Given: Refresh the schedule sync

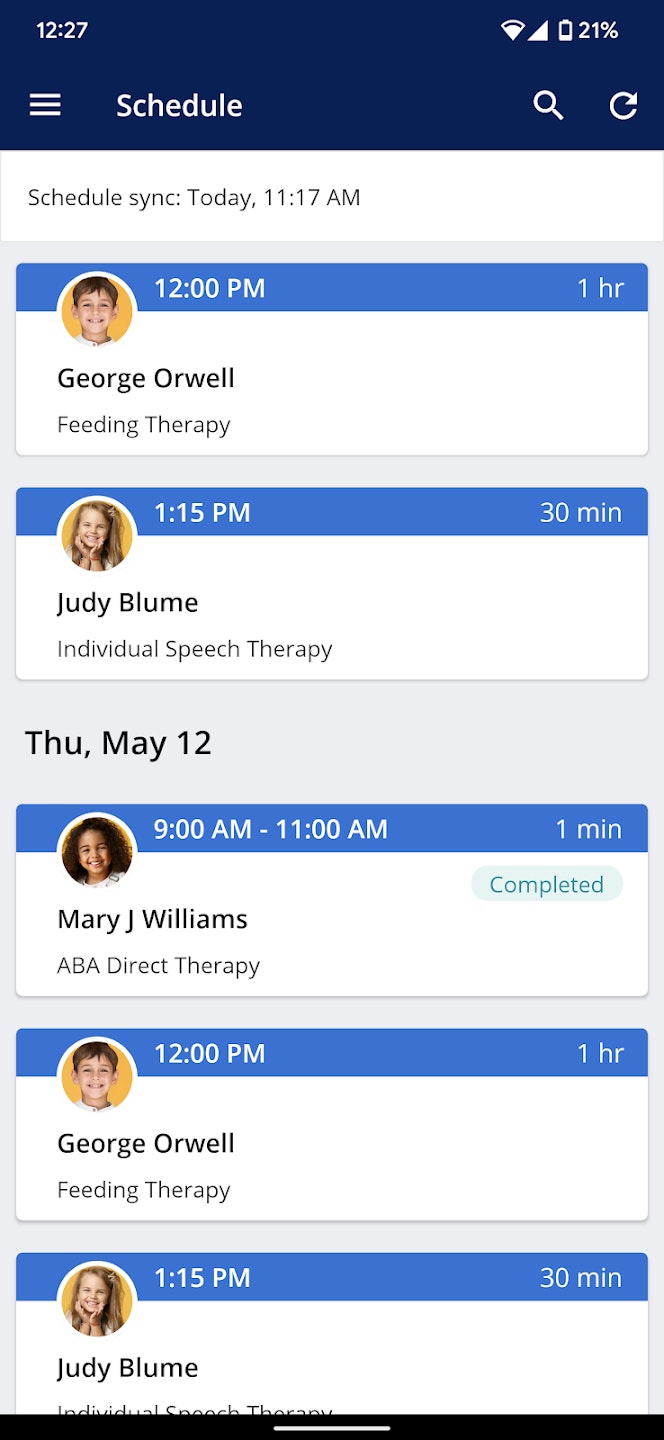Looking at the screenshot, I should click(x=623, y=105).
